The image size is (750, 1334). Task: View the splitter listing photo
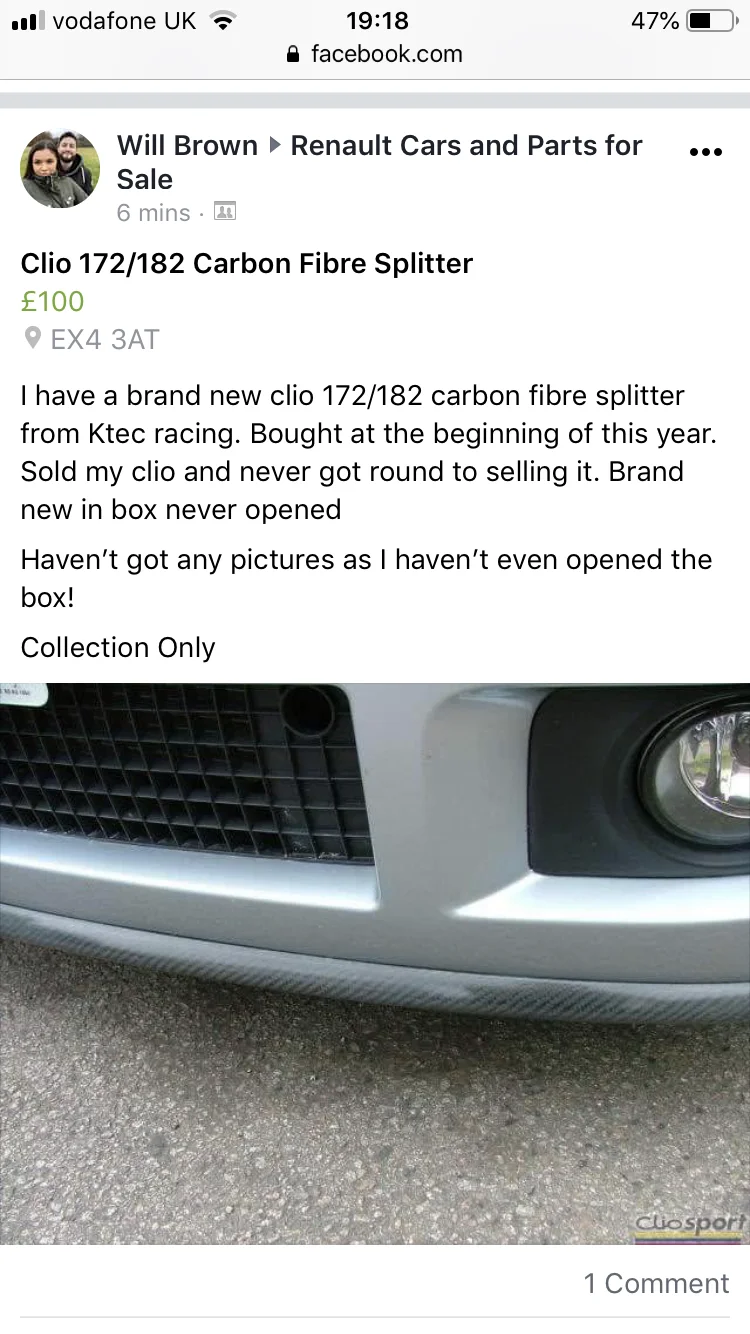point(375,964)
